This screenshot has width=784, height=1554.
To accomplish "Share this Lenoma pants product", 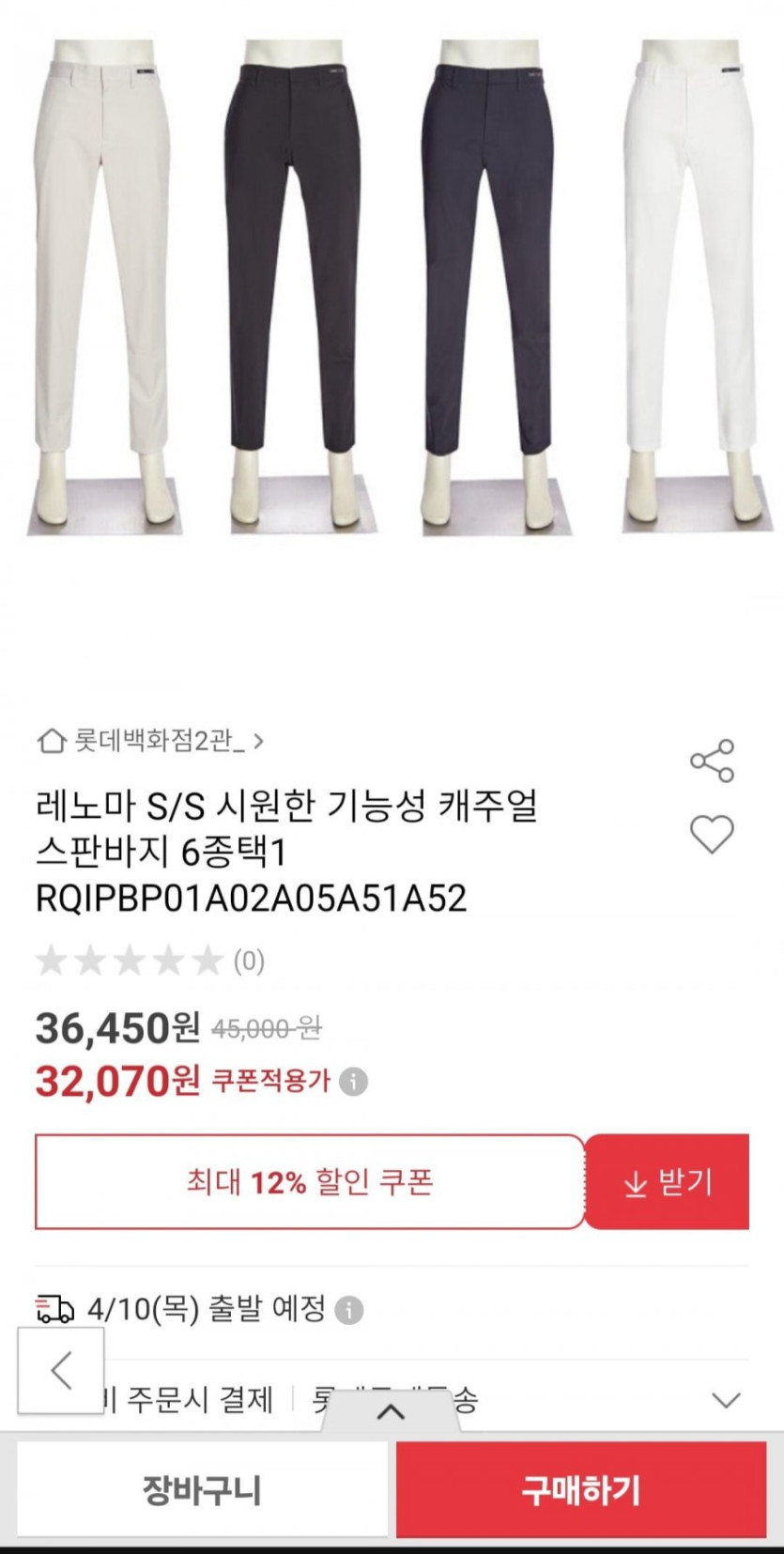I will click(x=712, y=761).
